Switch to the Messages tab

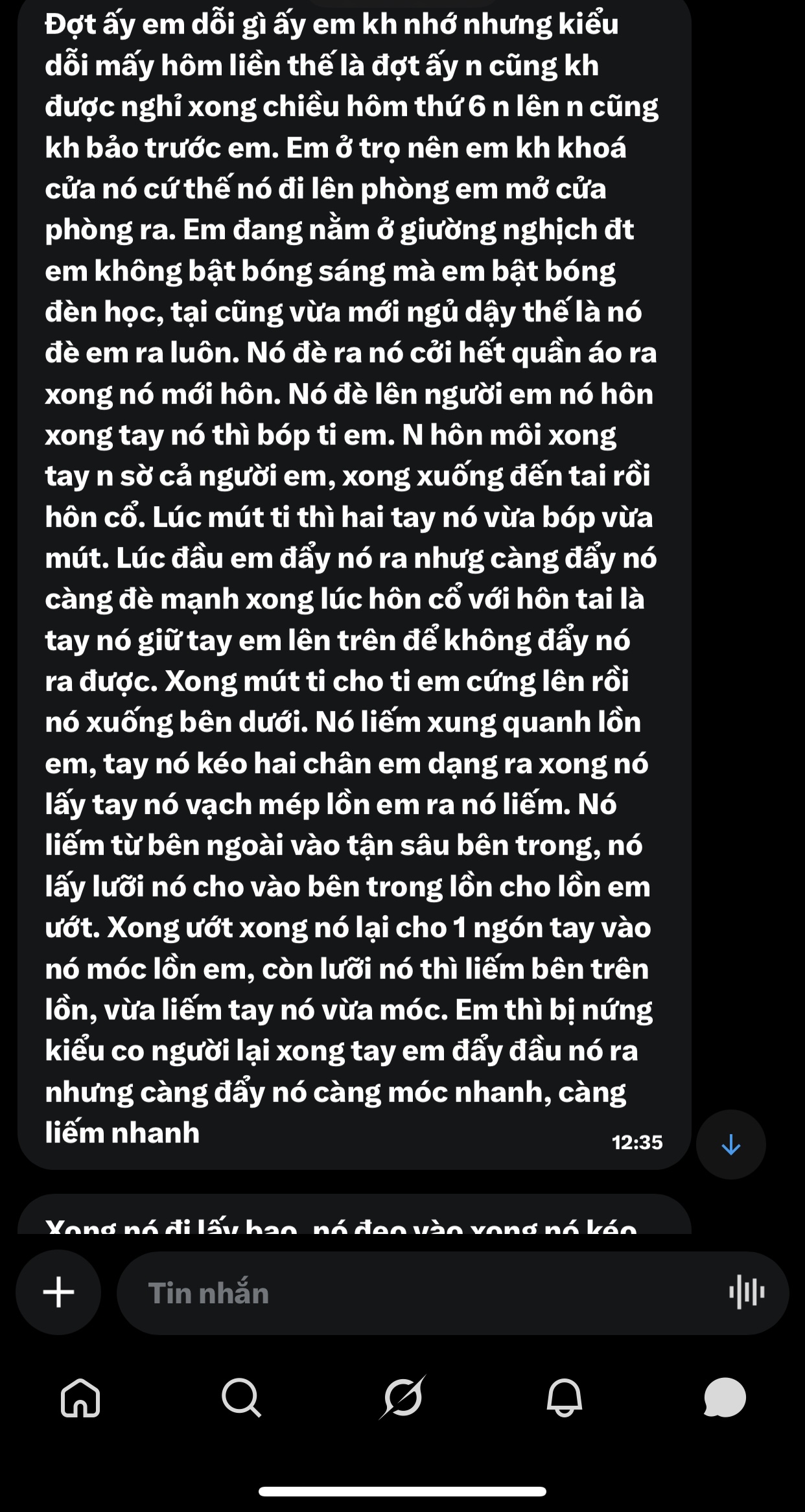725,1398
